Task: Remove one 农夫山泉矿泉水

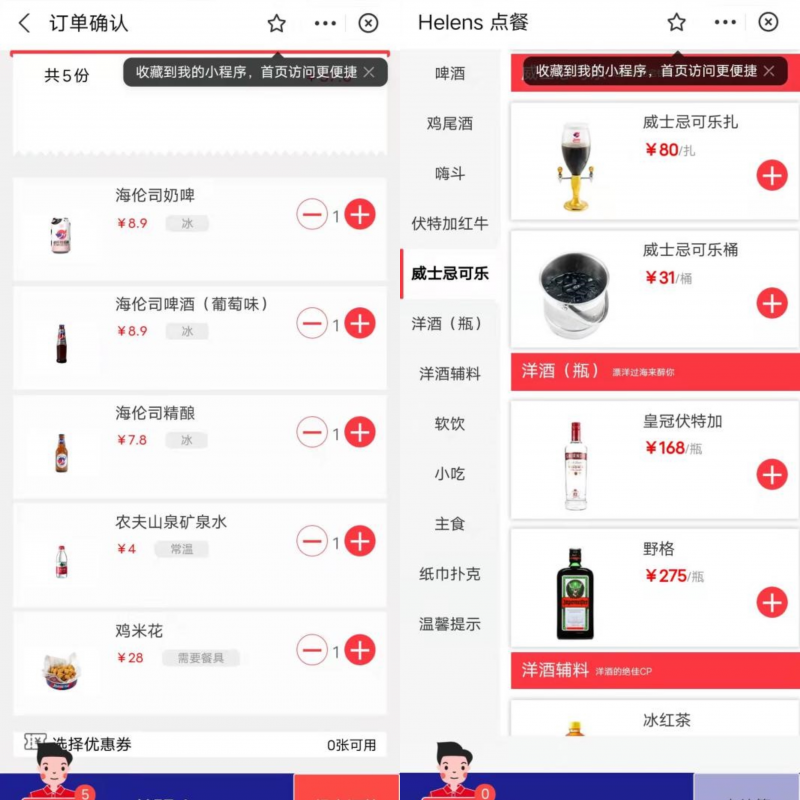Action: pyautogui.click(x=312, y=541)
